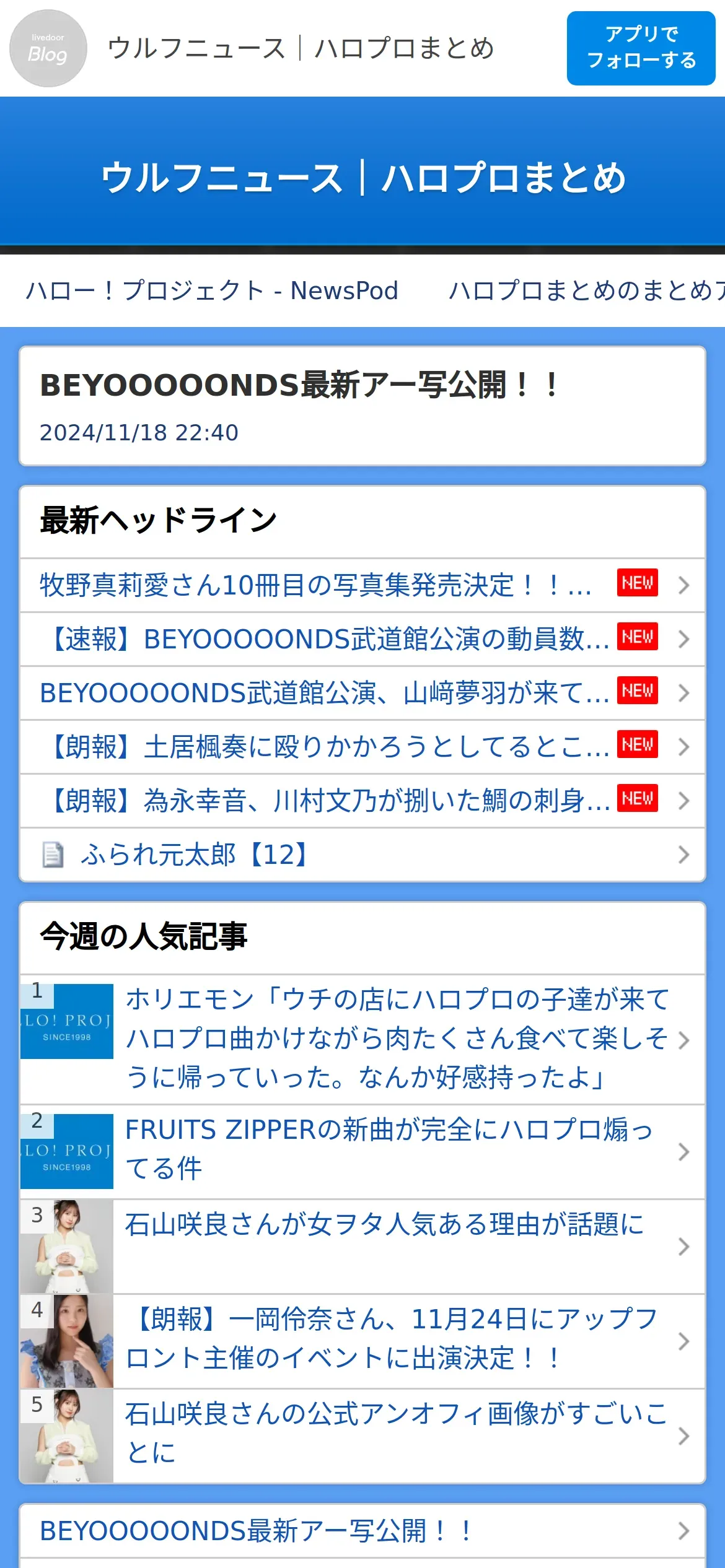Open 【朗報】為永幸音、川村文乃 headline
Screen dimensions: 725x1568
[x=362, y=801]
